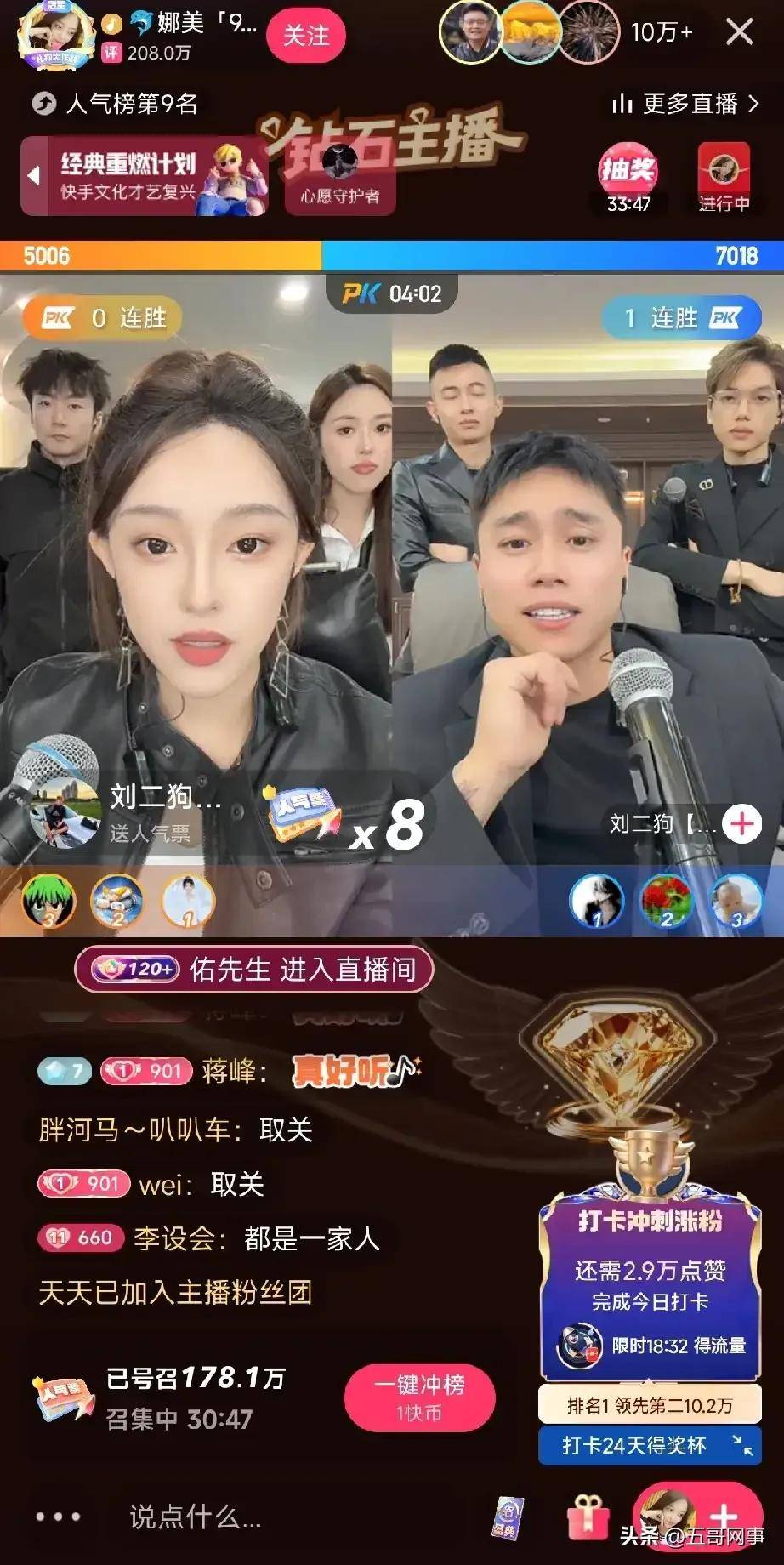Open the 10万+ viewers list
Viewport: 784px width, 1565px height.
(661, 32)
